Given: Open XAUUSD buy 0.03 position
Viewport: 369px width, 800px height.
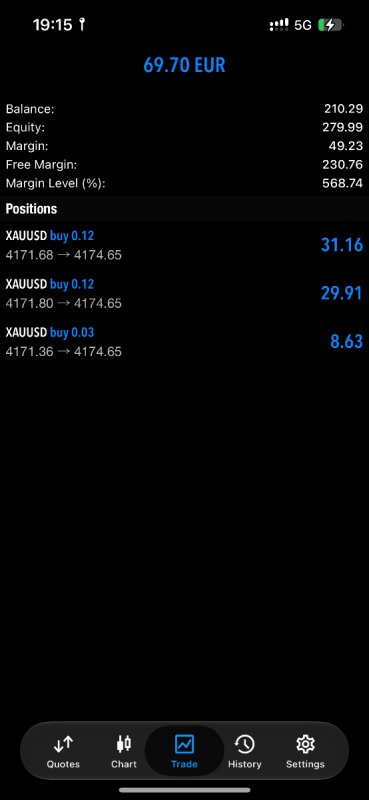Looking at the screenshot, I should point(184,342).
